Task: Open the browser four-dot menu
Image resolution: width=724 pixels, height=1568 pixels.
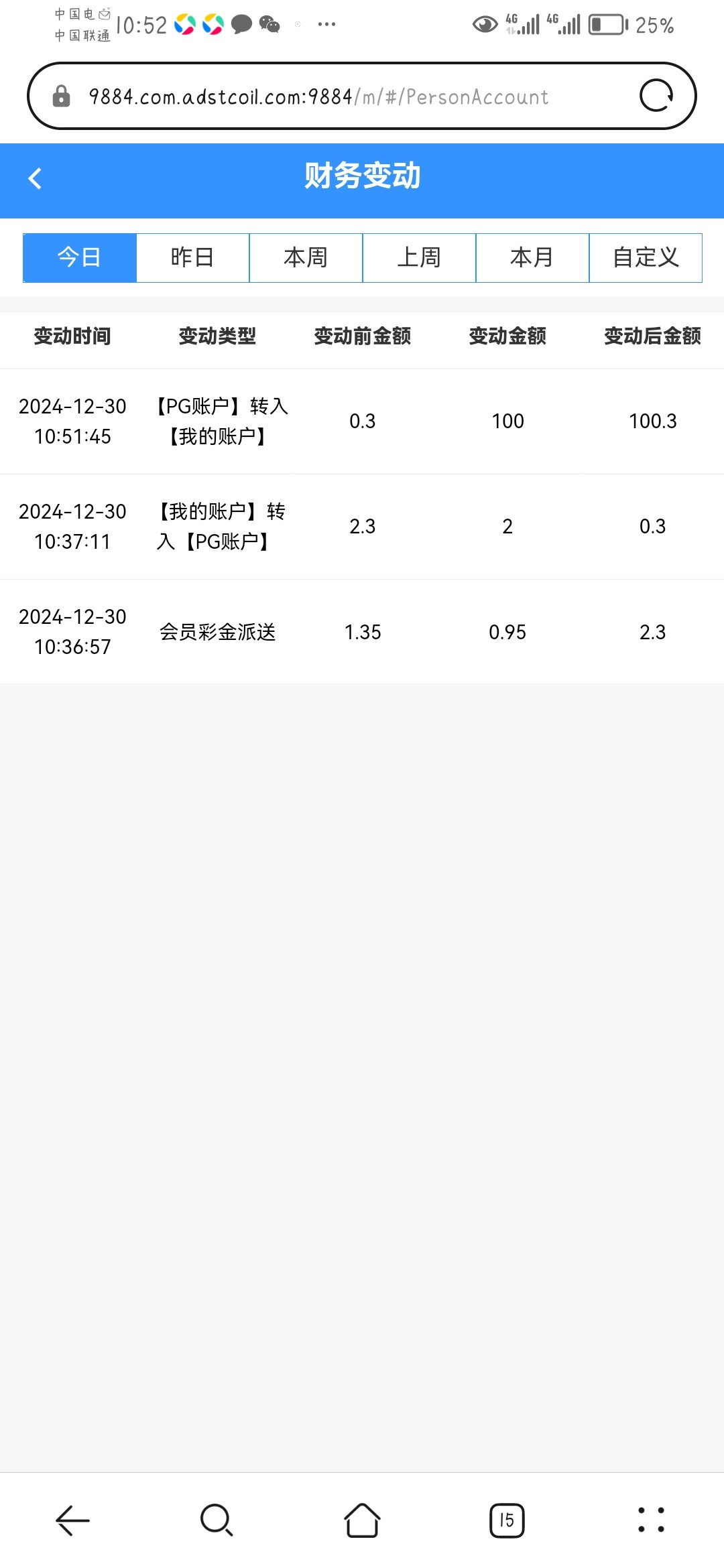Action: pos(651,1520)
